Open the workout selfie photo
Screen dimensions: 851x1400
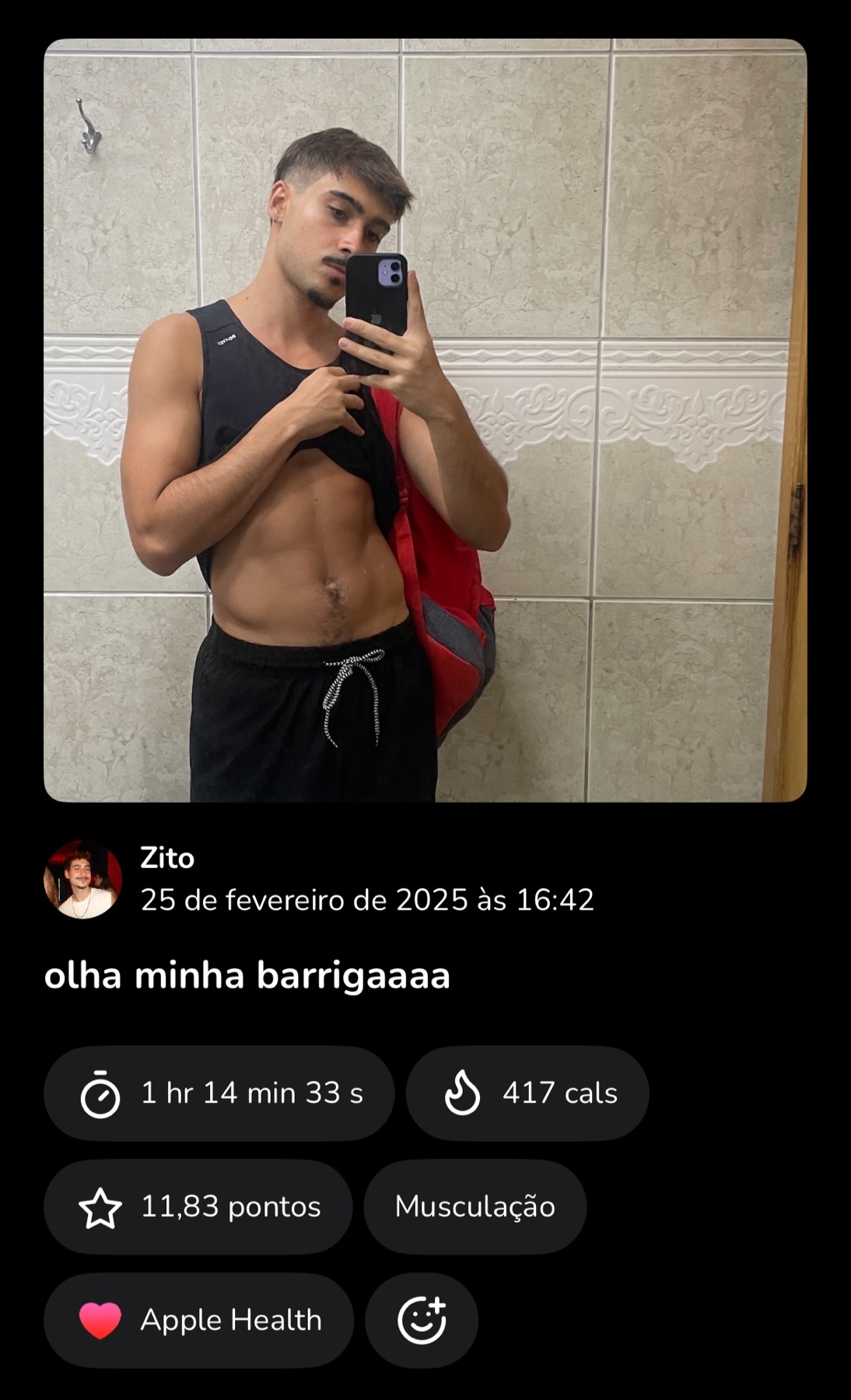pos(425,420)
